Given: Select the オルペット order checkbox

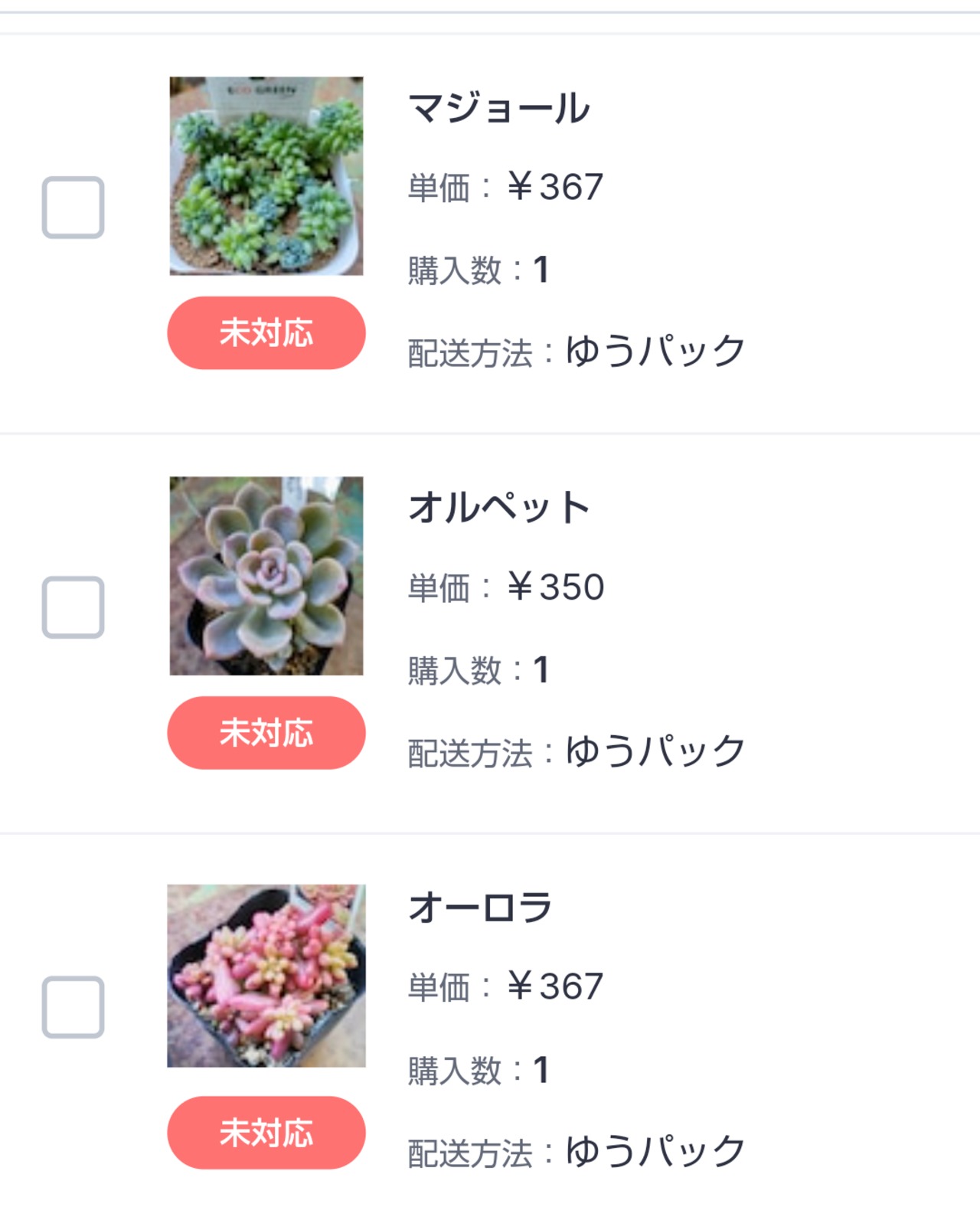Looking at the screenshot, I should tap(73, 607).
